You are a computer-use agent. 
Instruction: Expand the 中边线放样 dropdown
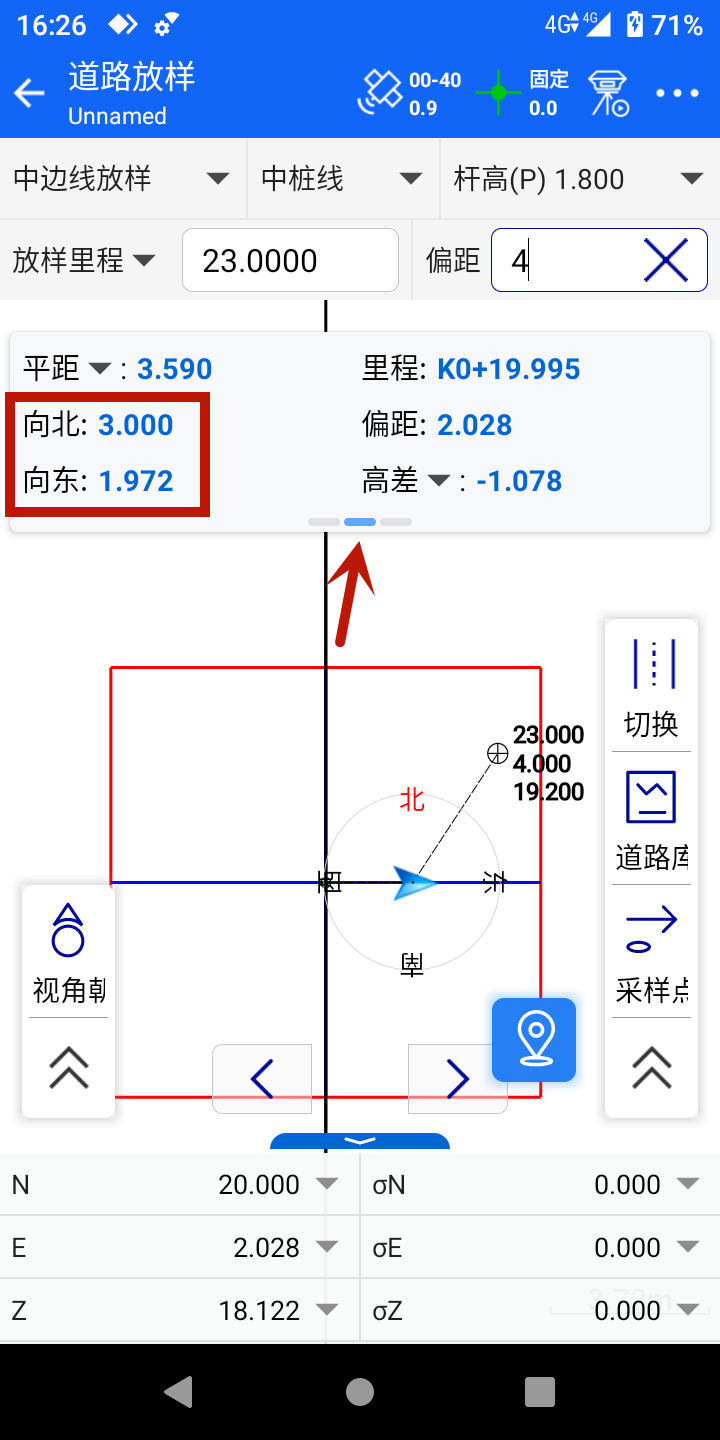coord(120,179)
